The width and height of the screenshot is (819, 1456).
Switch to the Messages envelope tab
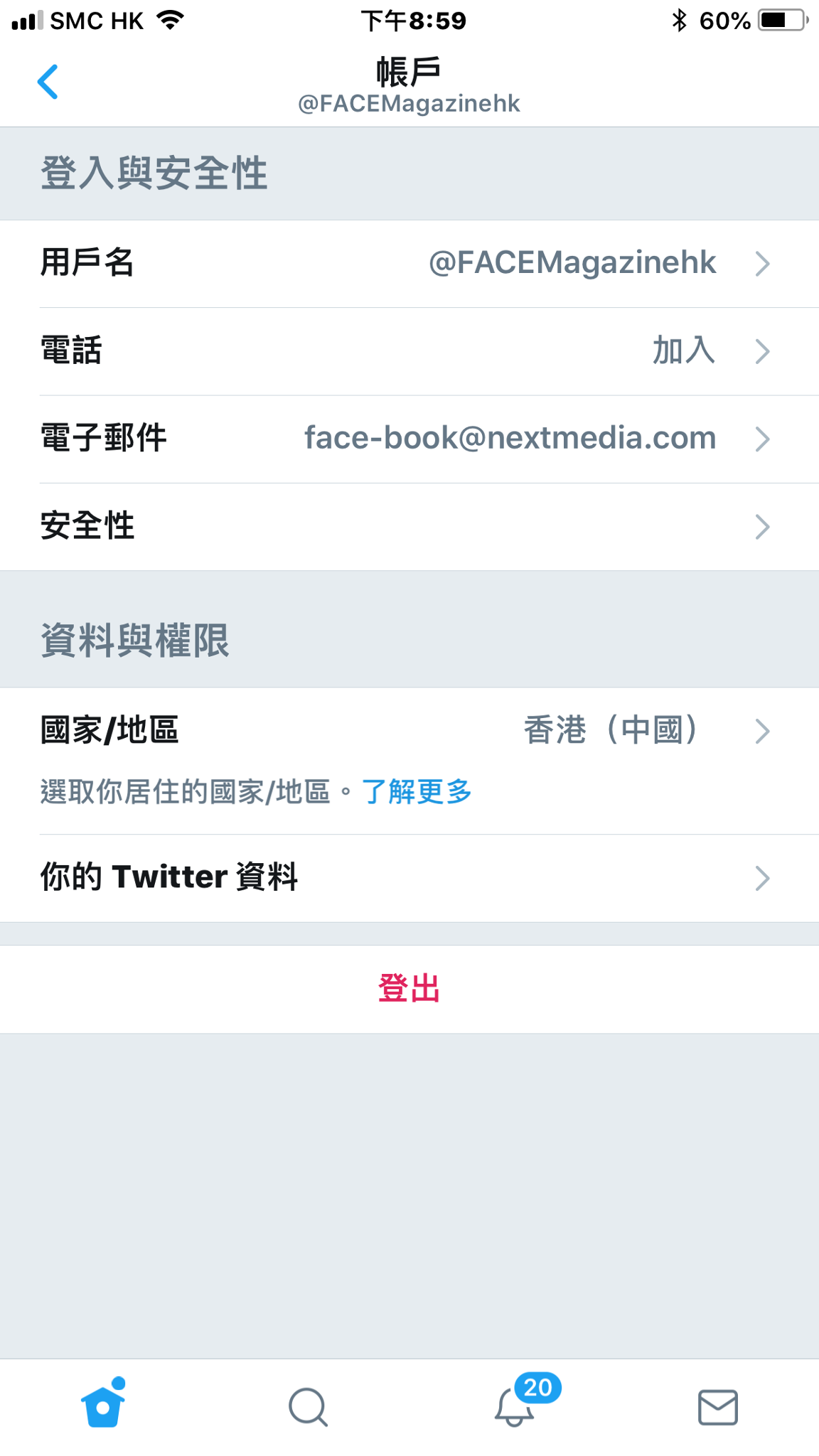click(x=717, y=1408)
